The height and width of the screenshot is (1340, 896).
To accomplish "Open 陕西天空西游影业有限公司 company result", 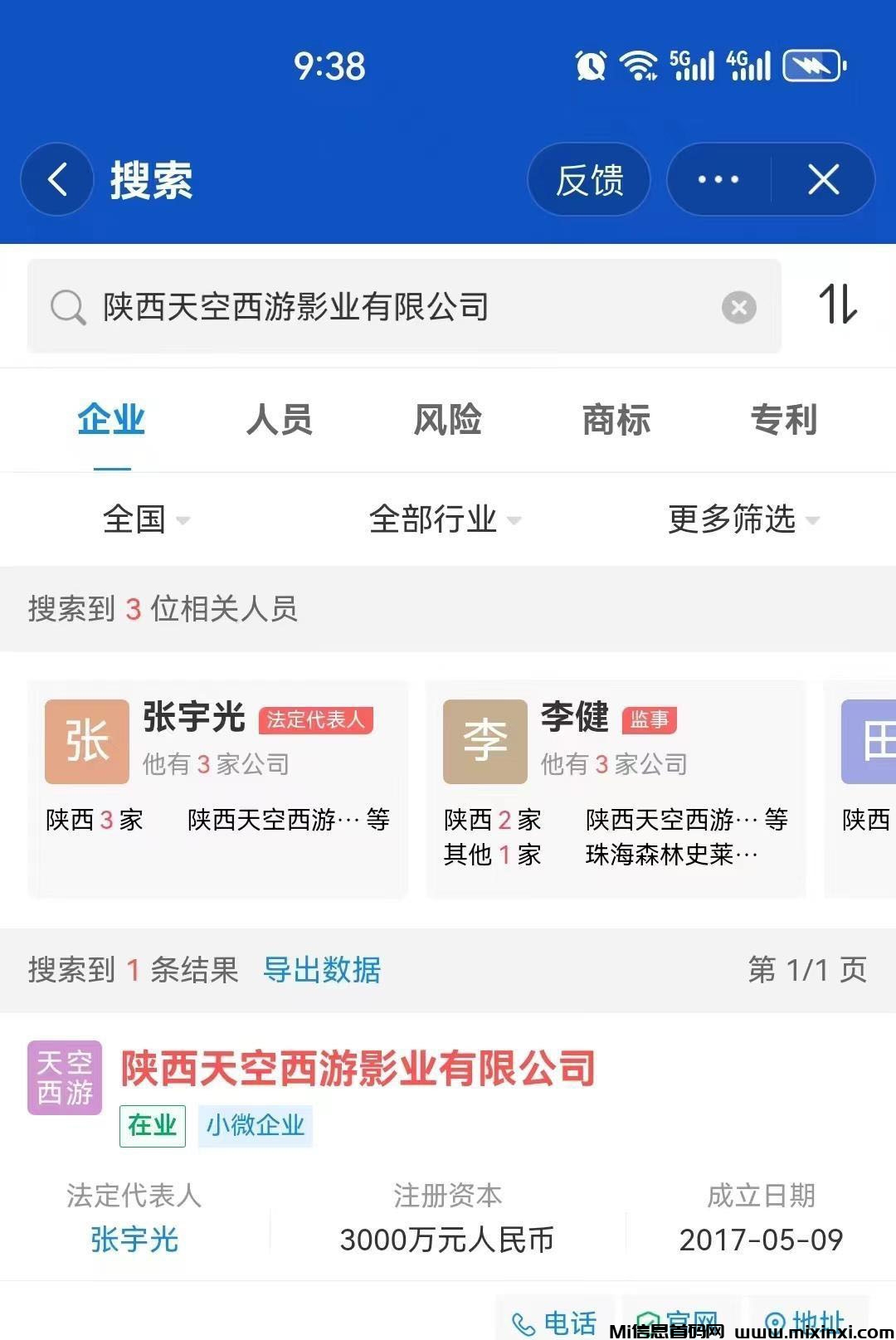I will point(358,1068).
